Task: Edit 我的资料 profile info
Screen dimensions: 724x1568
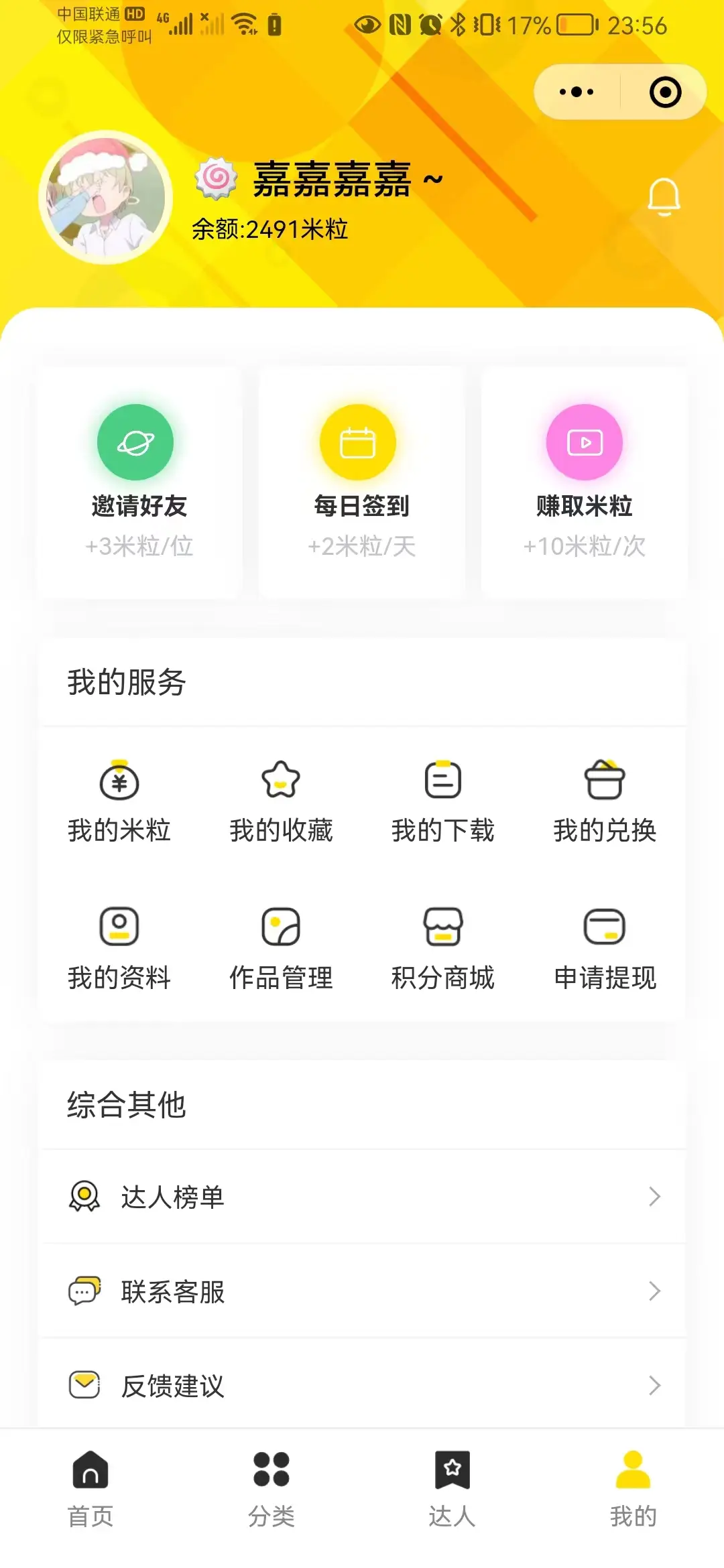Action: 119,948
